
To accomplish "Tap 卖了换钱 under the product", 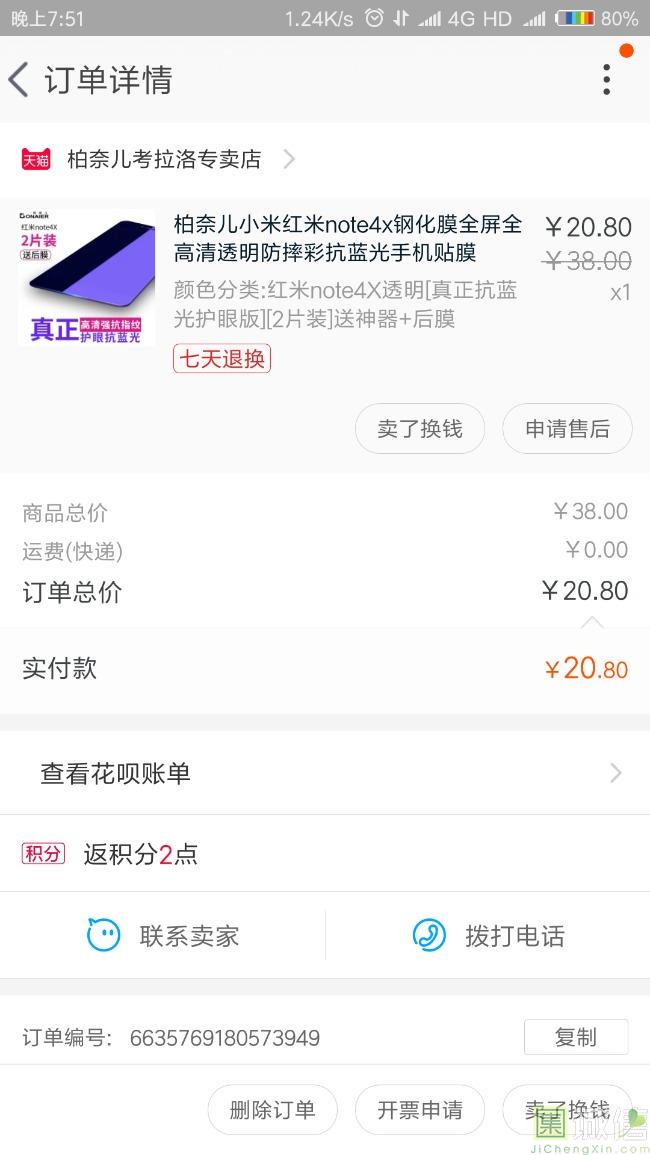I will coord(420,429).
